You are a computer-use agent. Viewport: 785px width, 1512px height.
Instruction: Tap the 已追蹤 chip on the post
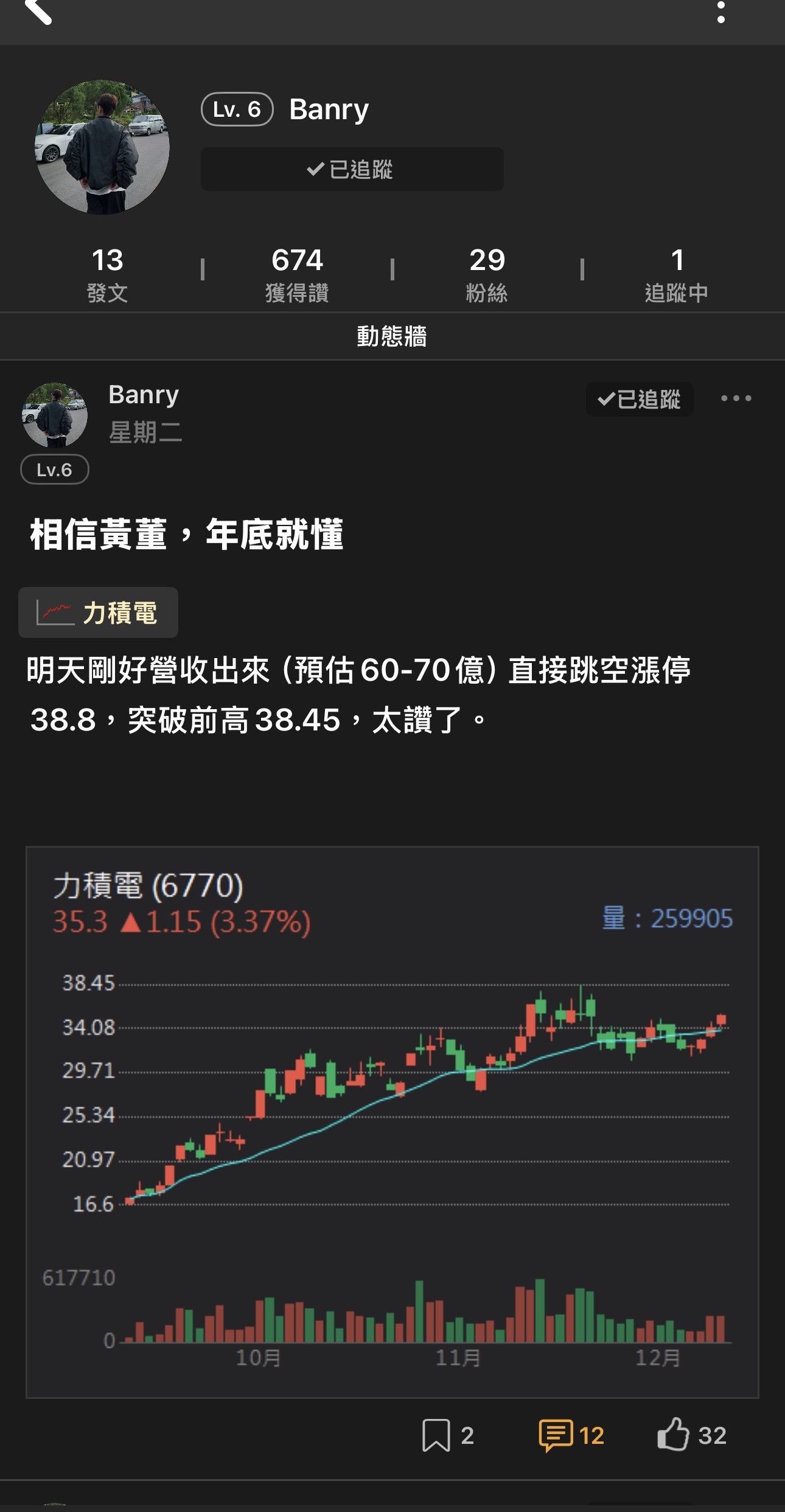(639, 399)
